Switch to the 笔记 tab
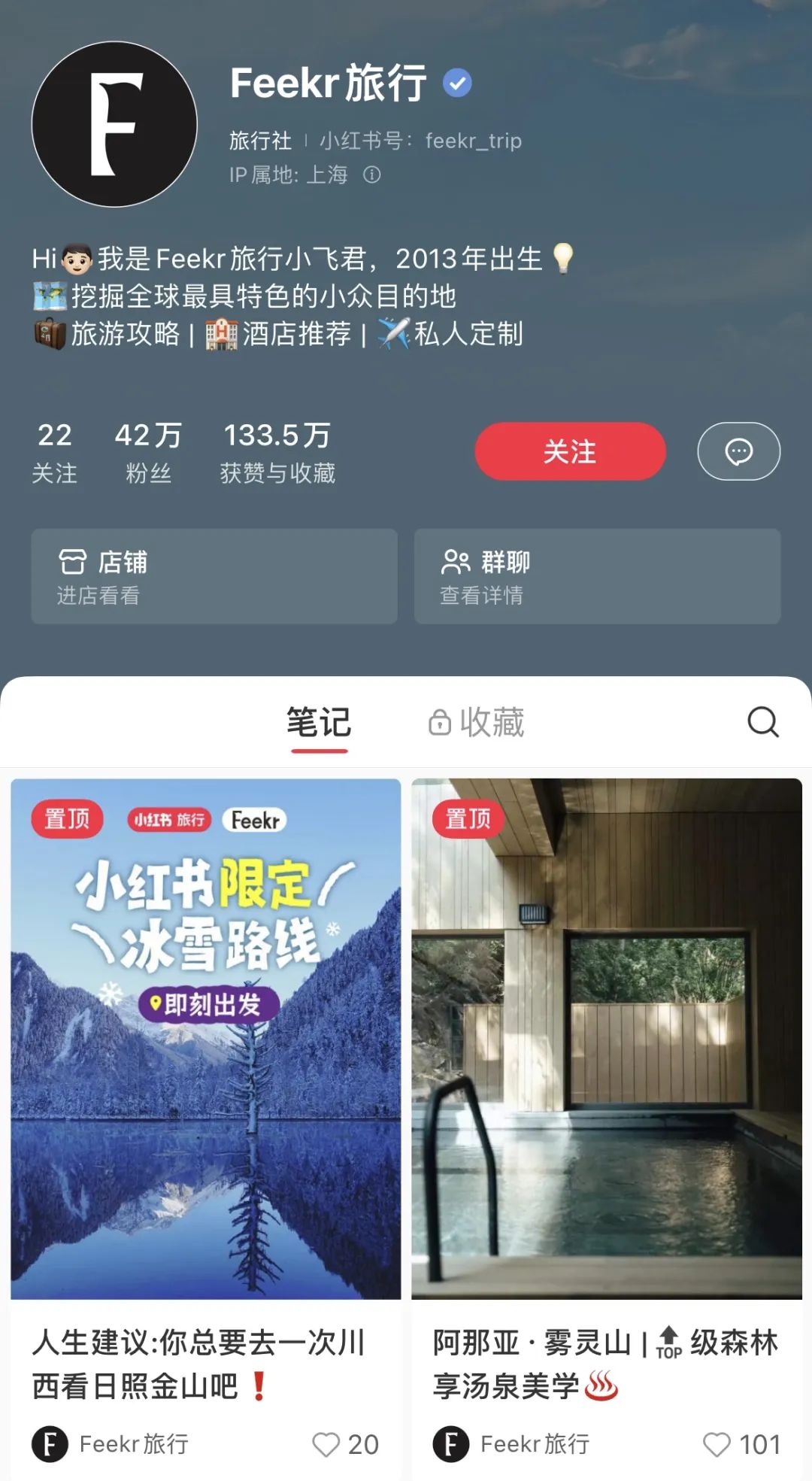This screenshot has height=1481, width=812. click(x=318, y=723)
